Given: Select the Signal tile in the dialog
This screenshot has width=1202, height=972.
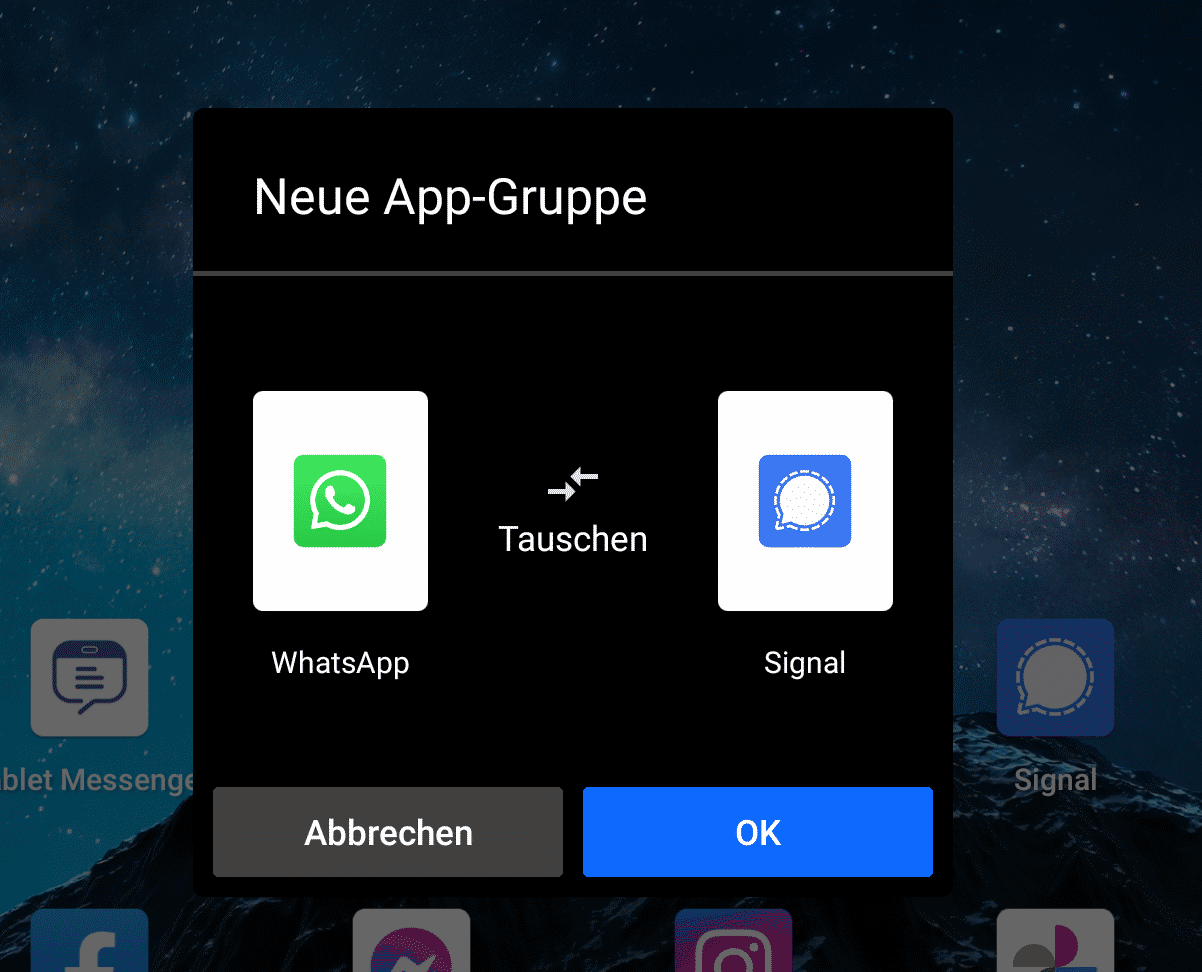Looking at the screenshot, I should point(805,501).
